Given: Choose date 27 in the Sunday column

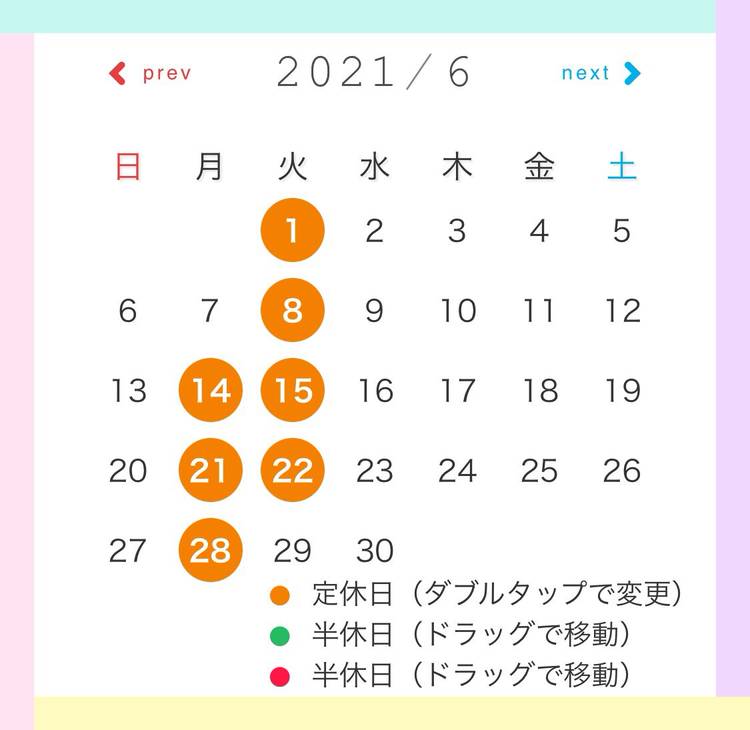Looking at the screenshot, I should (127, 550).
